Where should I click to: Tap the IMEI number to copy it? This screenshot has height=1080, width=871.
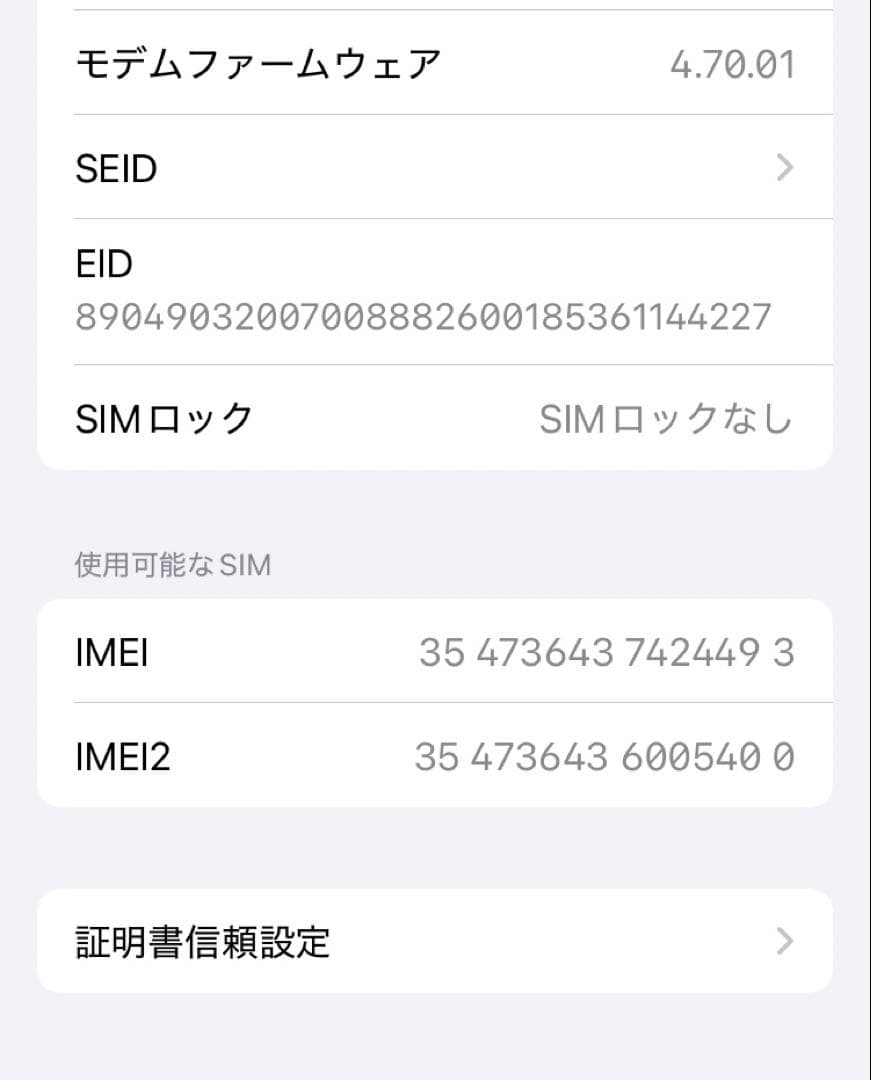tap(605, 652)
